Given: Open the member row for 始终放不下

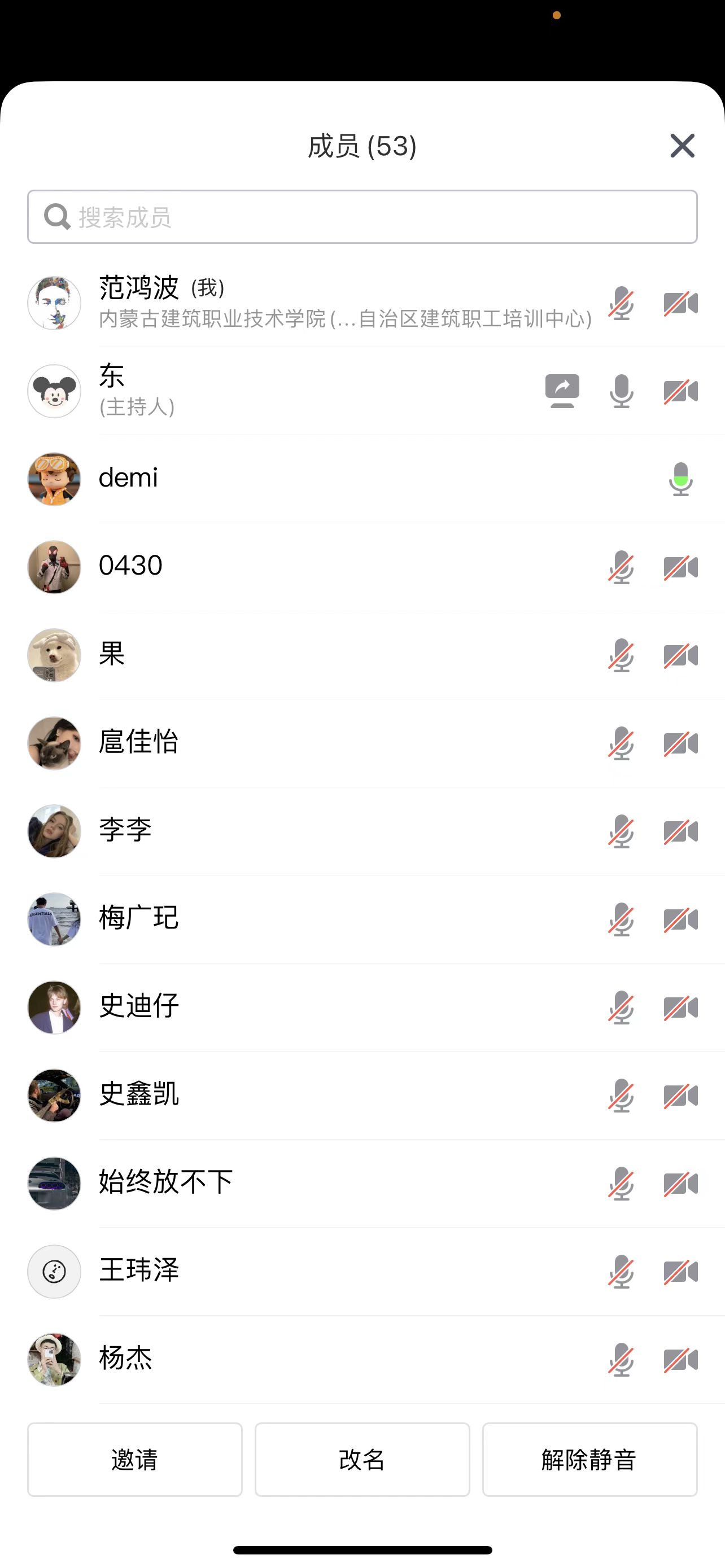Looking at the screenshot, I should (x=304, y=1182).
